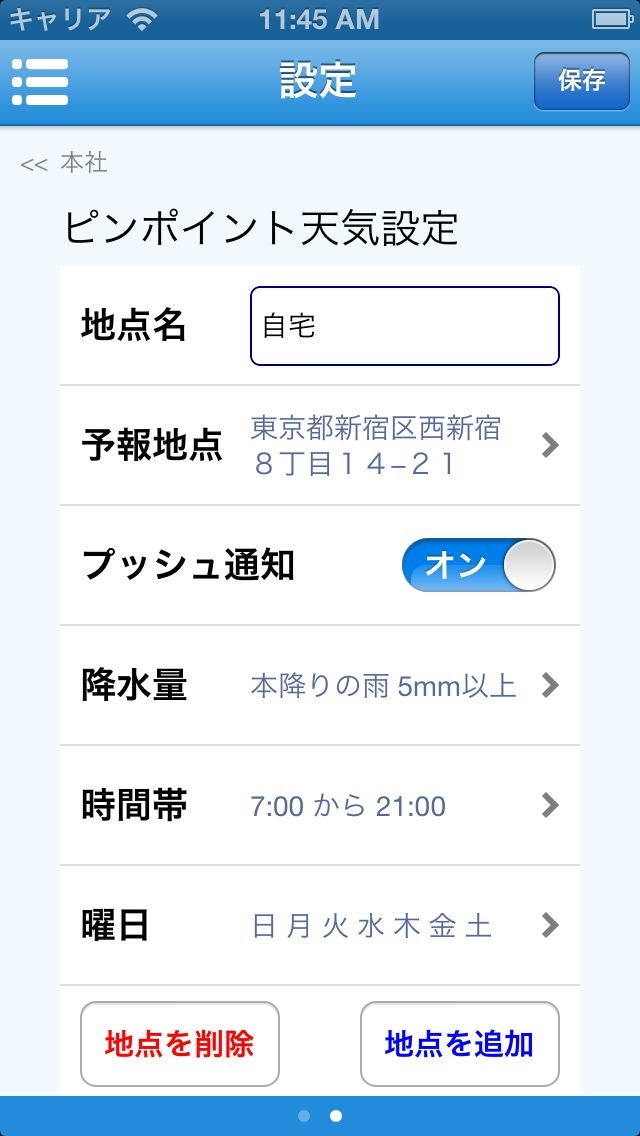Viewport: 640px width, 1136px height.
Task: Edit the 地点名 text field
Action: [404, 326]
